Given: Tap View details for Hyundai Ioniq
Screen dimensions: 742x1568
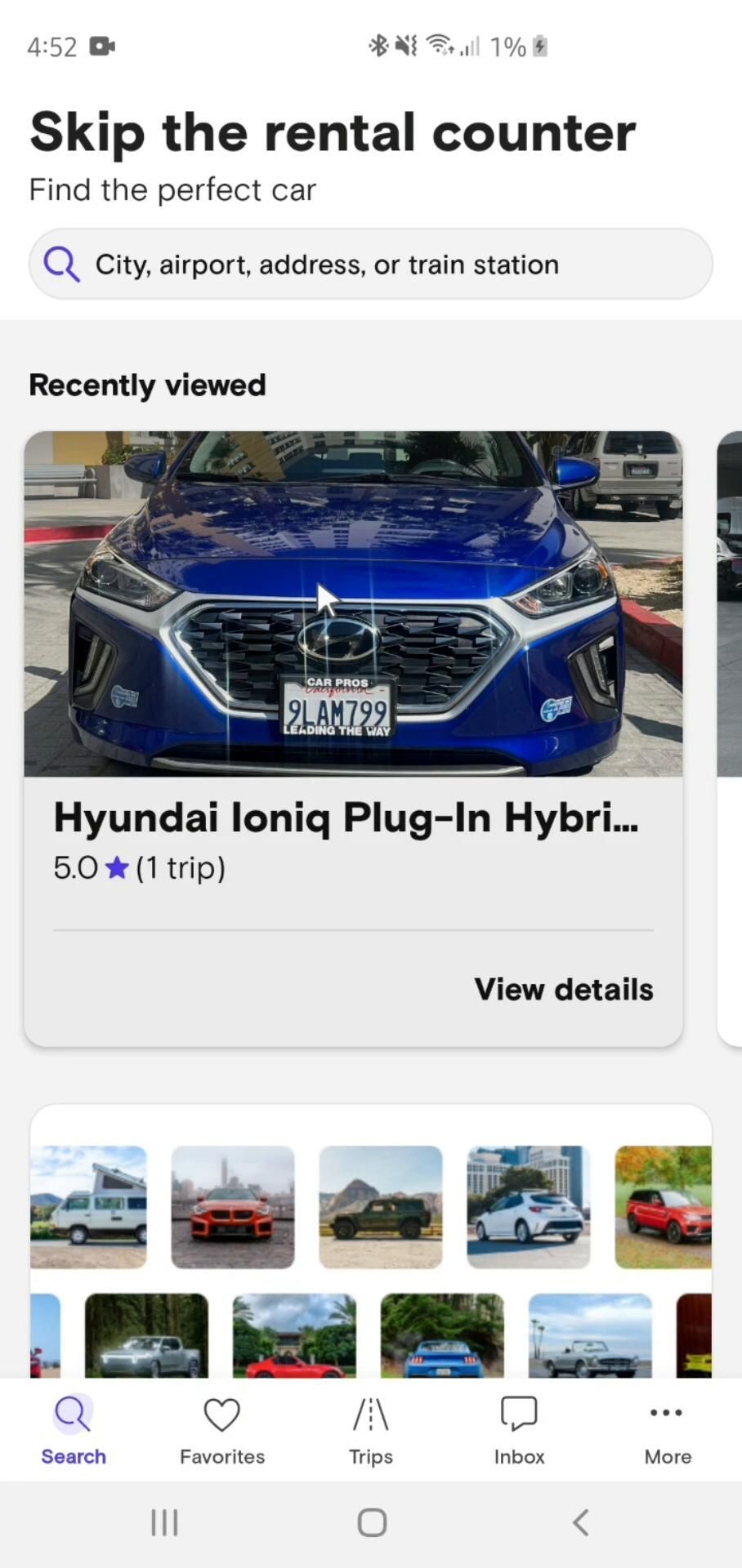Looking at the screenshot, I should click(563, 989).
